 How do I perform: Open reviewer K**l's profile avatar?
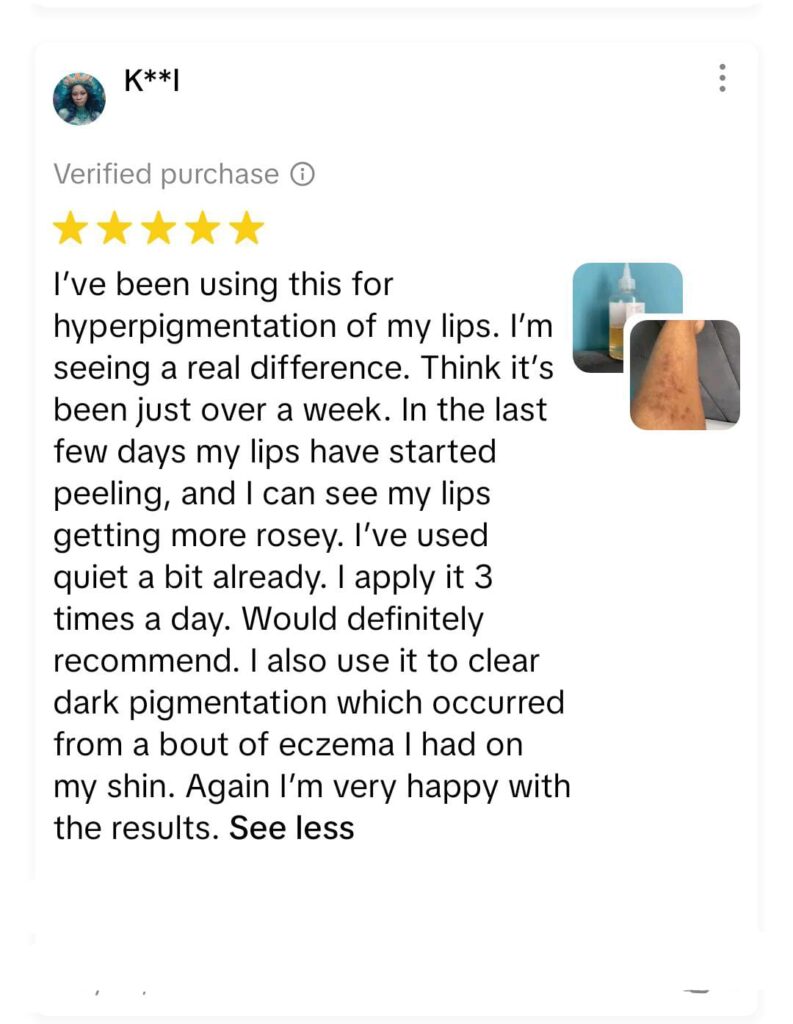[79, 98]
